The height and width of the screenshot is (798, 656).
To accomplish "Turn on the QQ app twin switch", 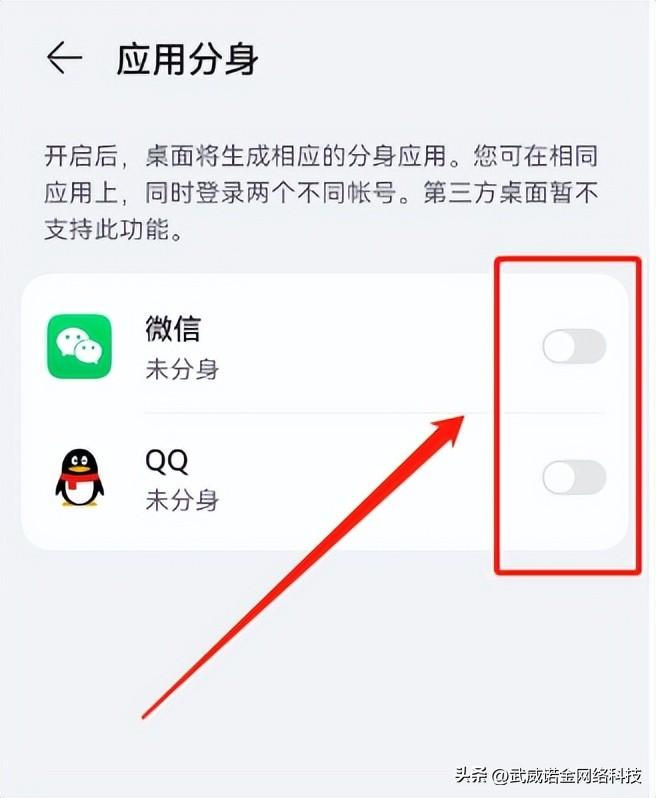I will (573, 477).
